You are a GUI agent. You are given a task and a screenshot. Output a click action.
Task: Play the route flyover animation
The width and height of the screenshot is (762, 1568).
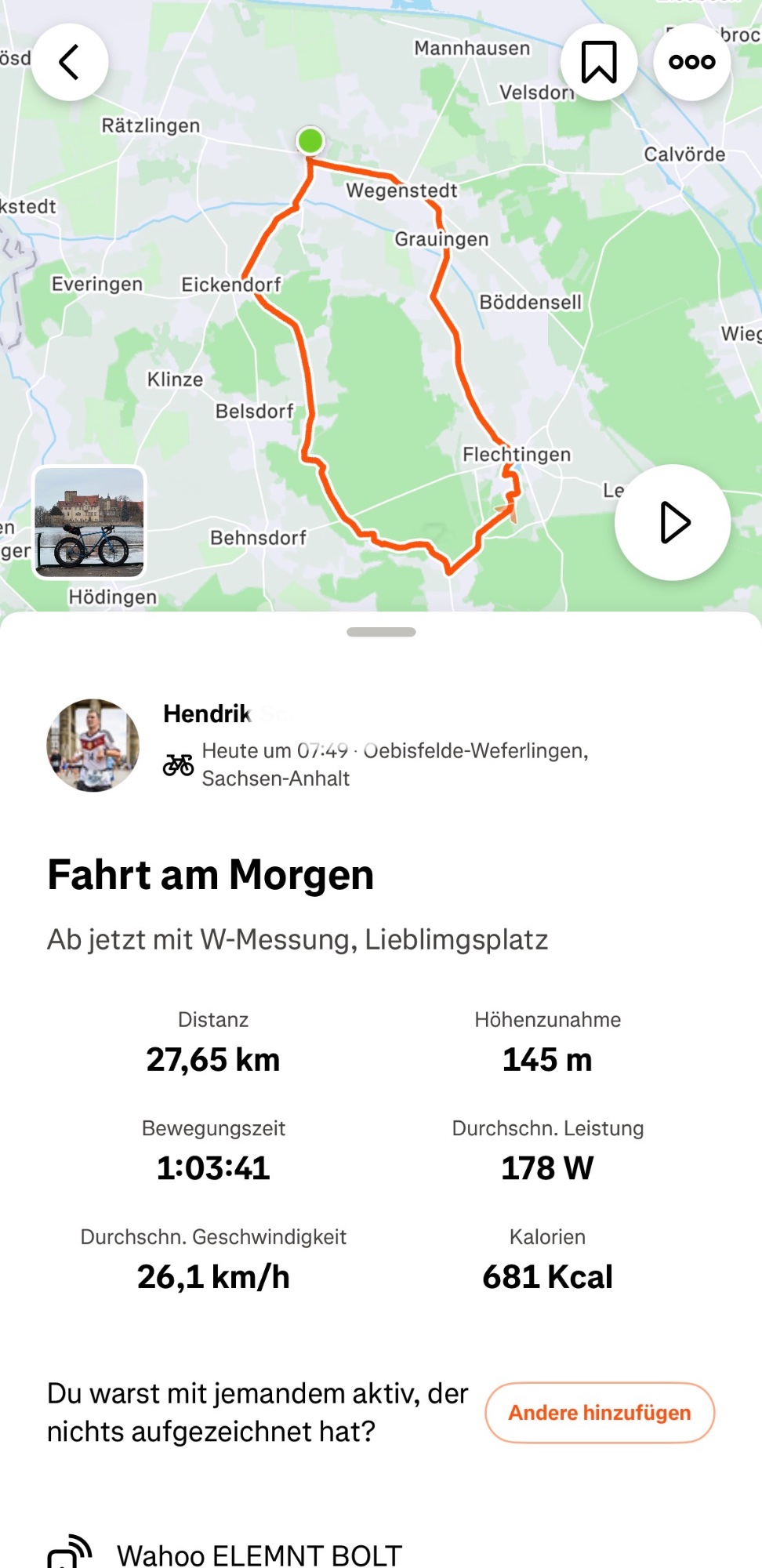coord(673,523)
